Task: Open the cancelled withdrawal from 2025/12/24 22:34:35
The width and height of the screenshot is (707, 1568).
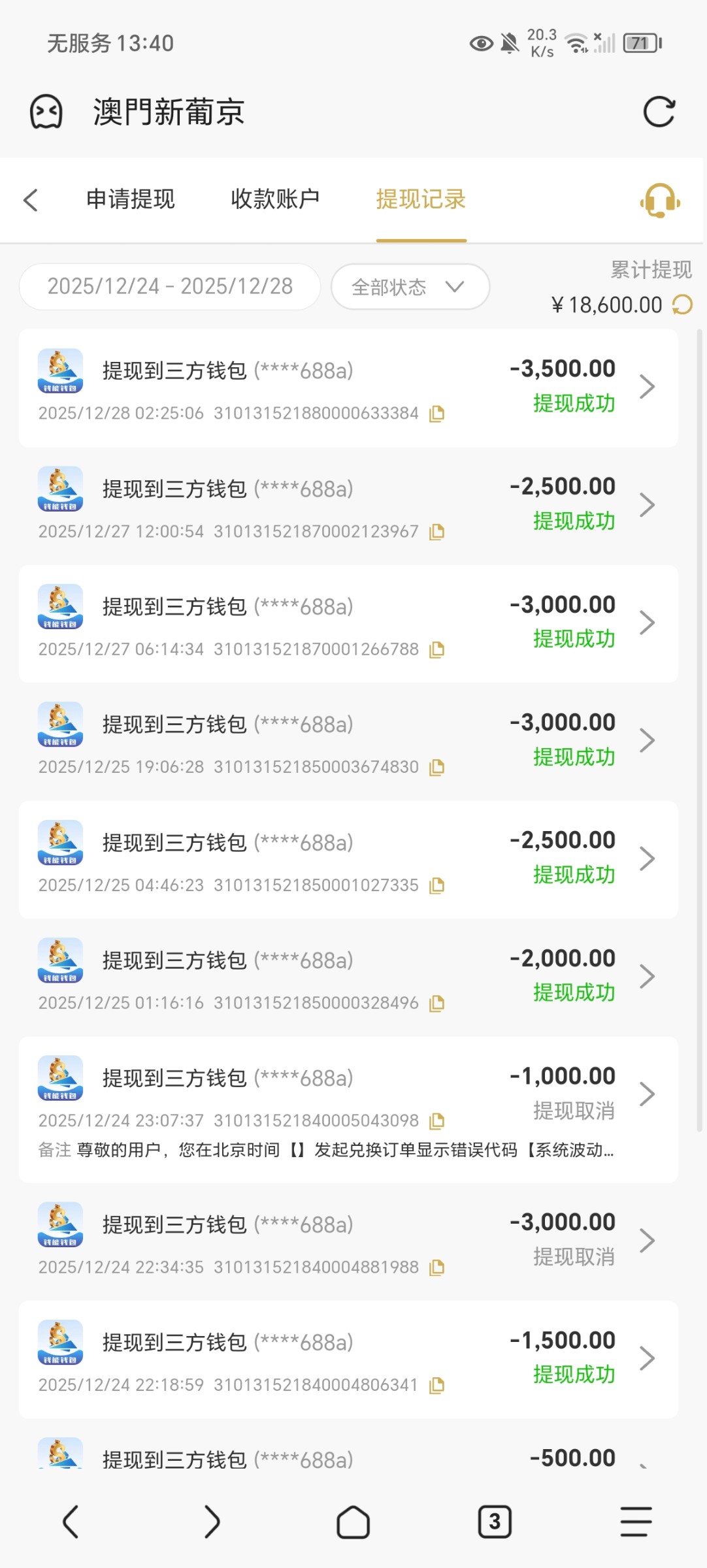Action: coord(348,1241)
